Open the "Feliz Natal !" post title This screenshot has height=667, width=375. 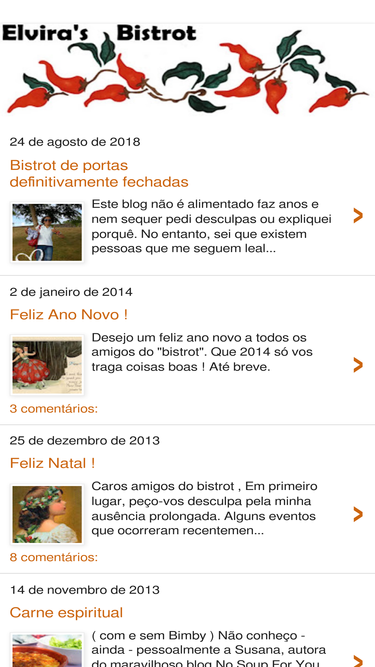pos(52,463)
